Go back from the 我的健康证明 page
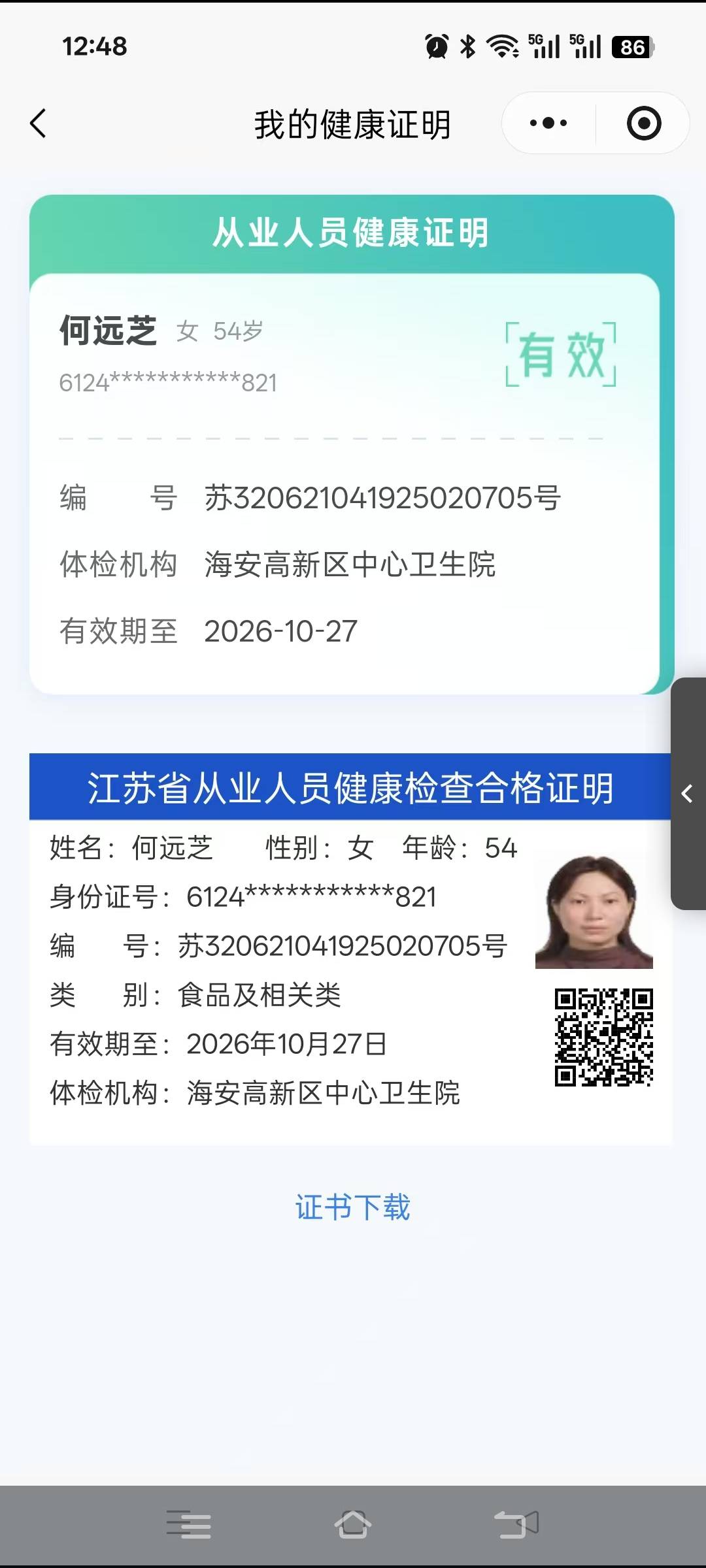The width and height of the screenshot is (706, 1568). point(39,123)
